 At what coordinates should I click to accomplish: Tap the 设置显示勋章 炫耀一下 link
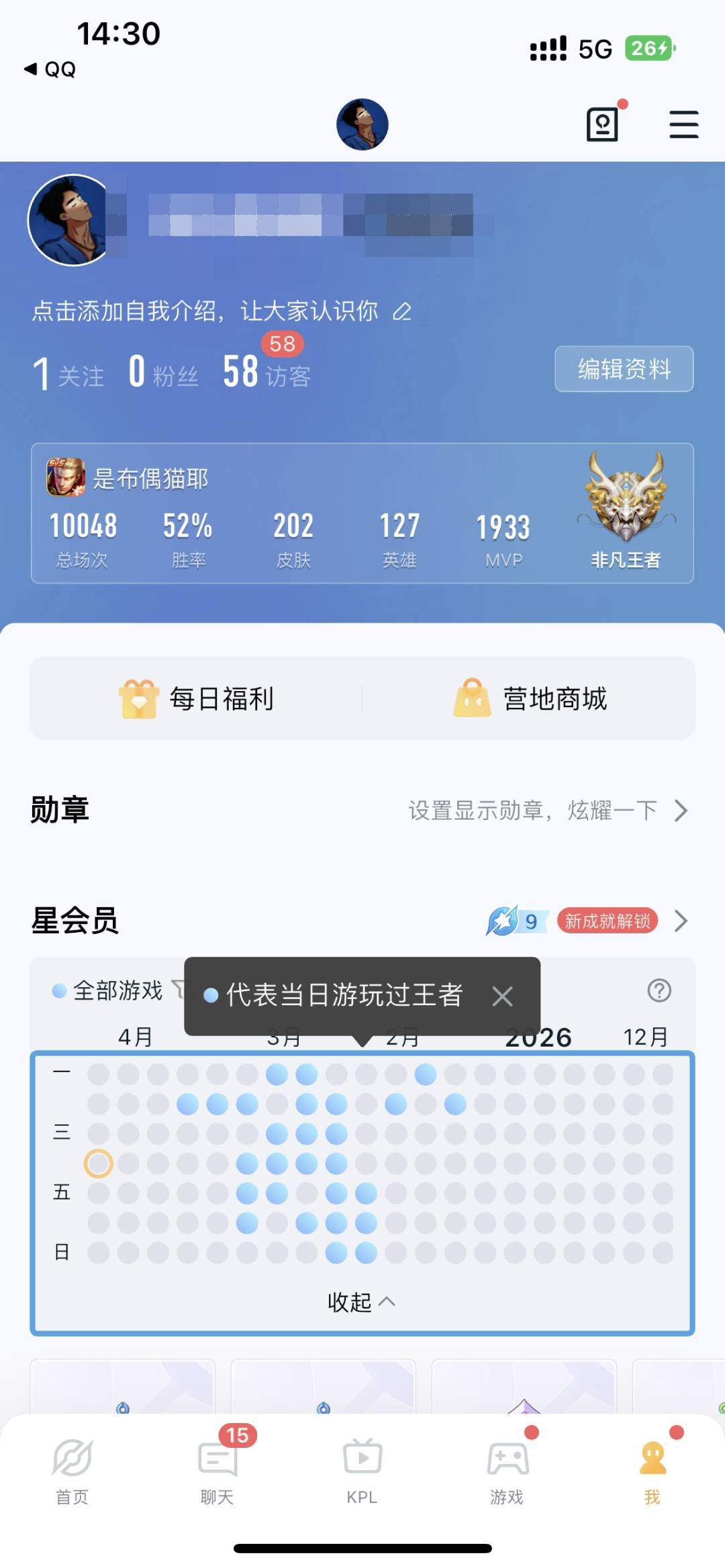(x=534, y=810)
